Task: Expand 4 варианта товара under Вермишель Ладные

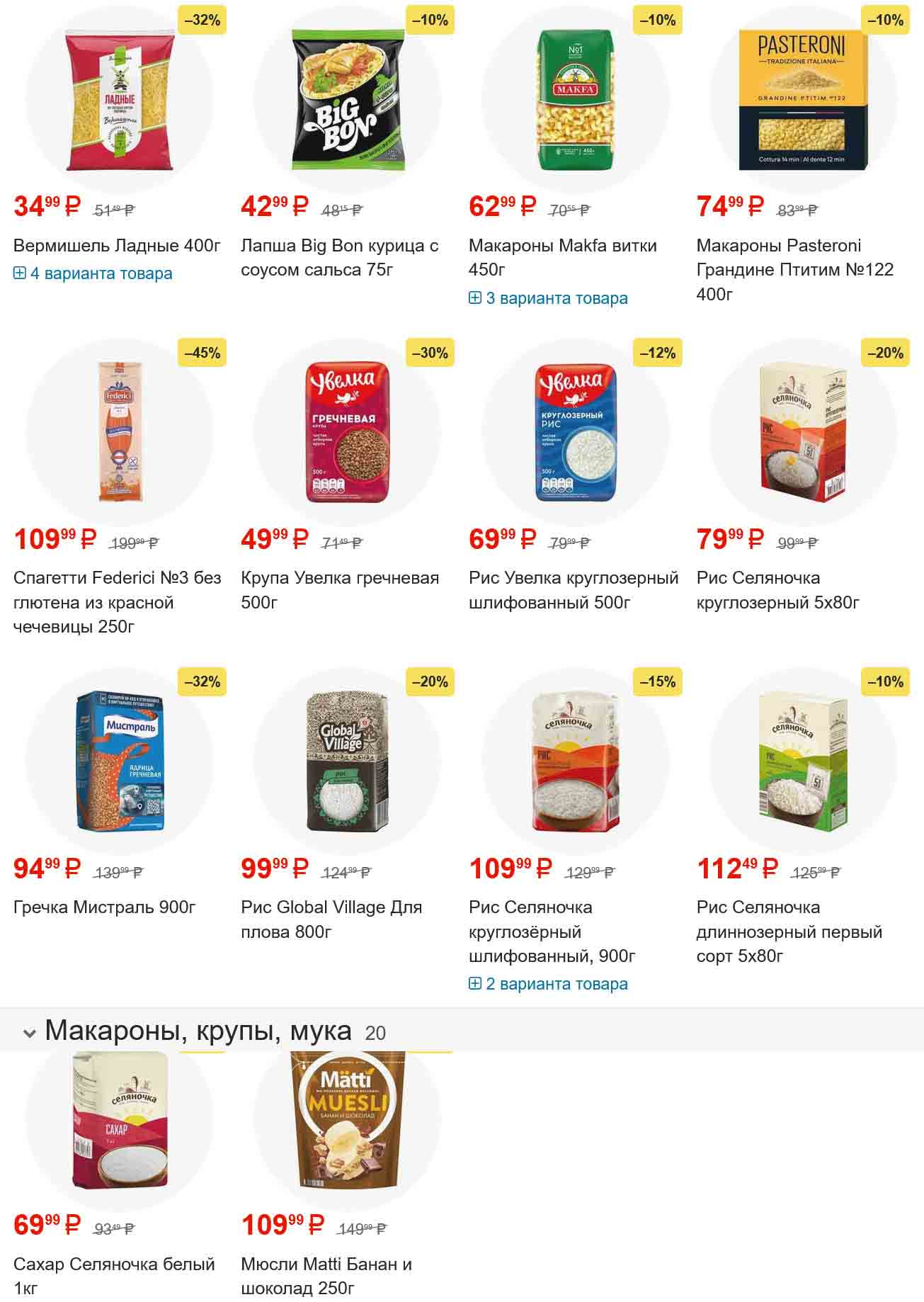Action: (x=93, y=273)
